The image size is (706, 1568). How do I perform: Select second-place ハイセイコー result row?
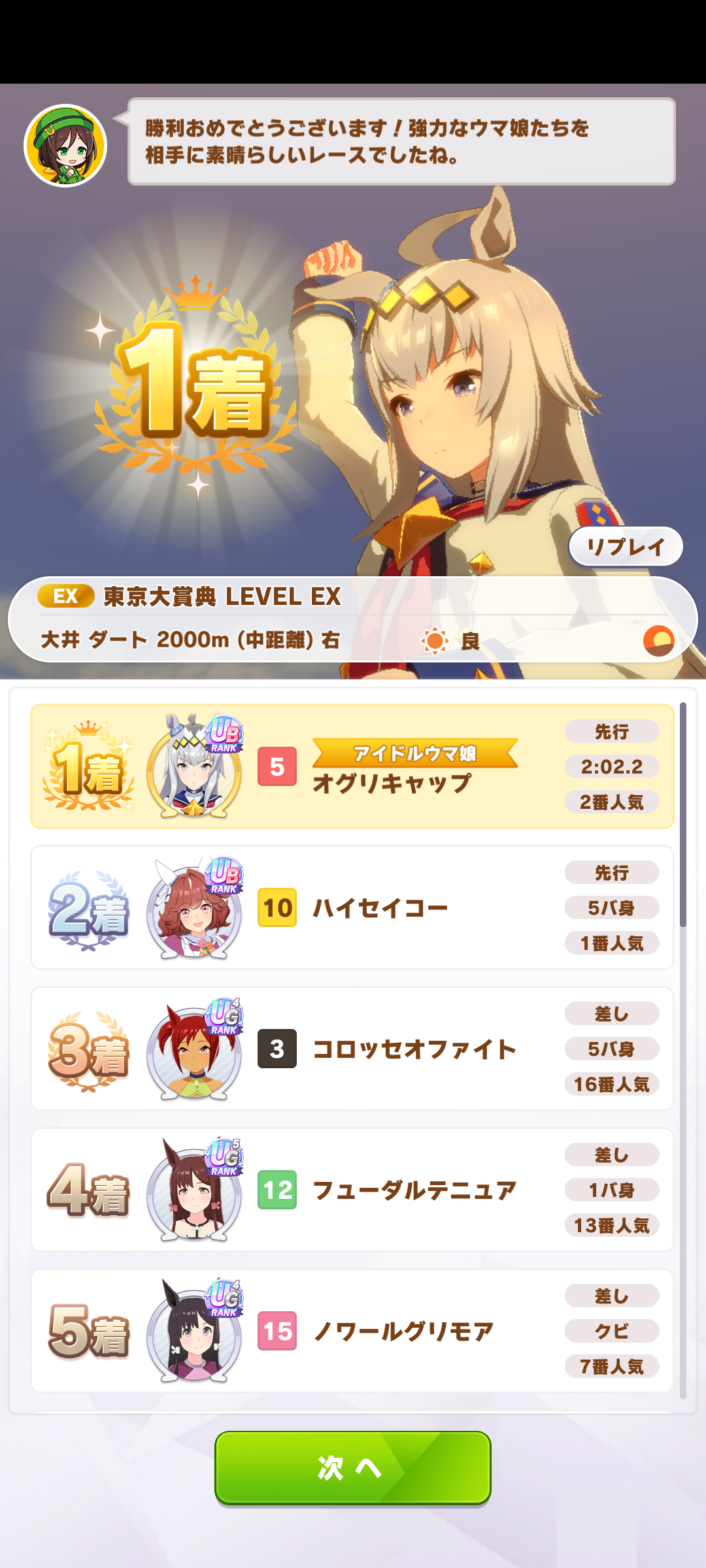[x=352, y=907]
